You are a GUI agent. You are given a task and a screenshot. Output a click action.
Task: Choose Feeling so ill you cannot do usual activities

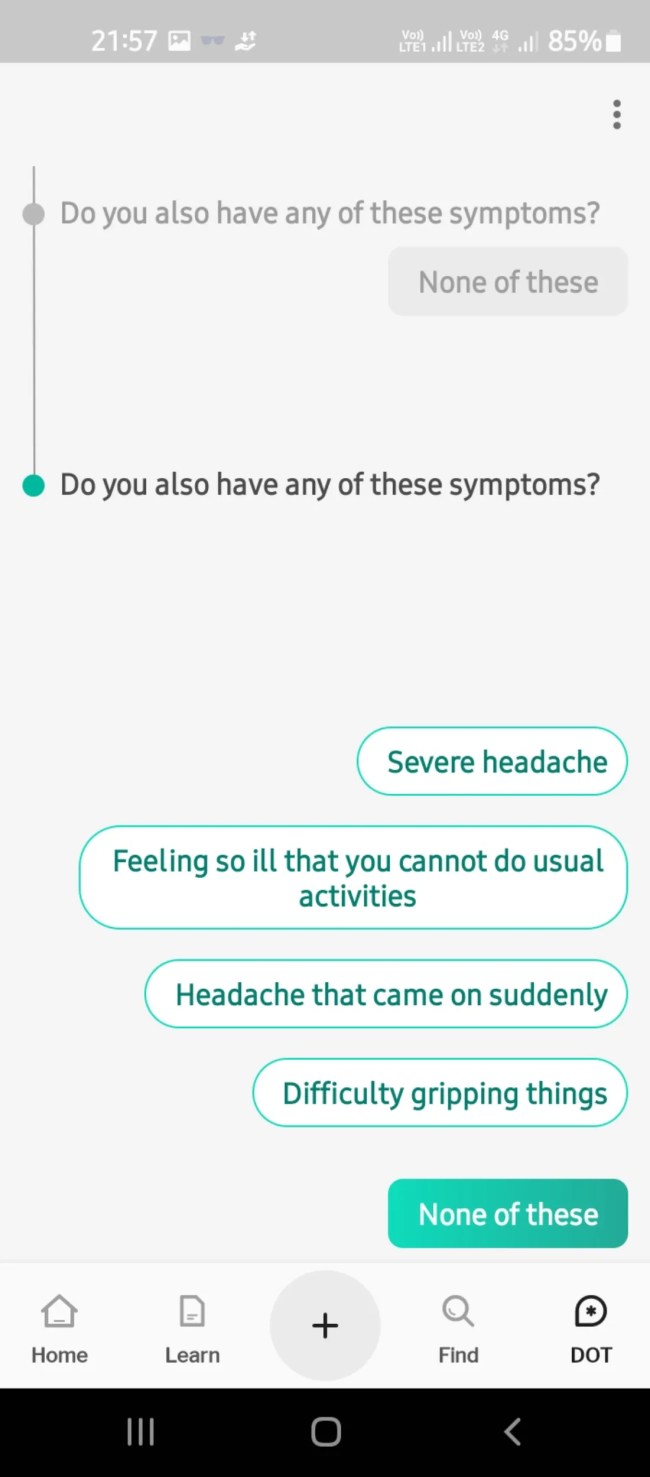353,877
